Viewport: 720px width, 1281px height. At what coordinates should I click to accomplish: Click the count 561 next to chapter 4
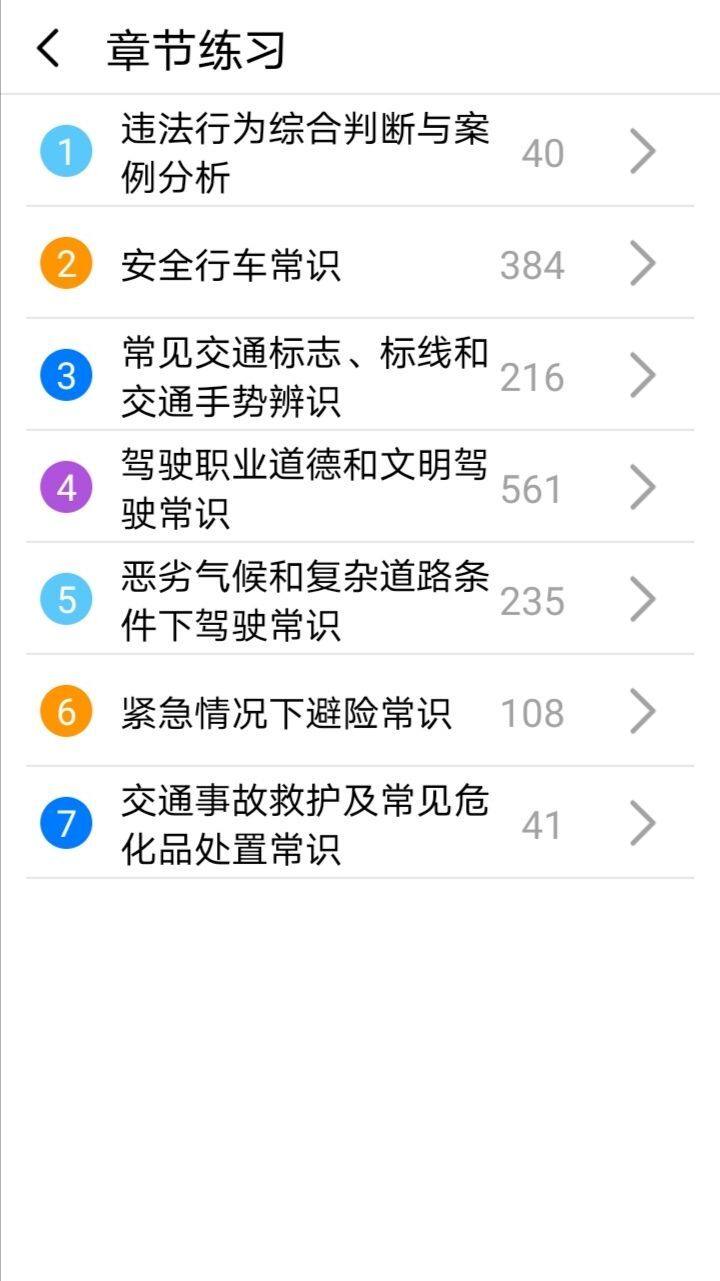click(531, 488)
